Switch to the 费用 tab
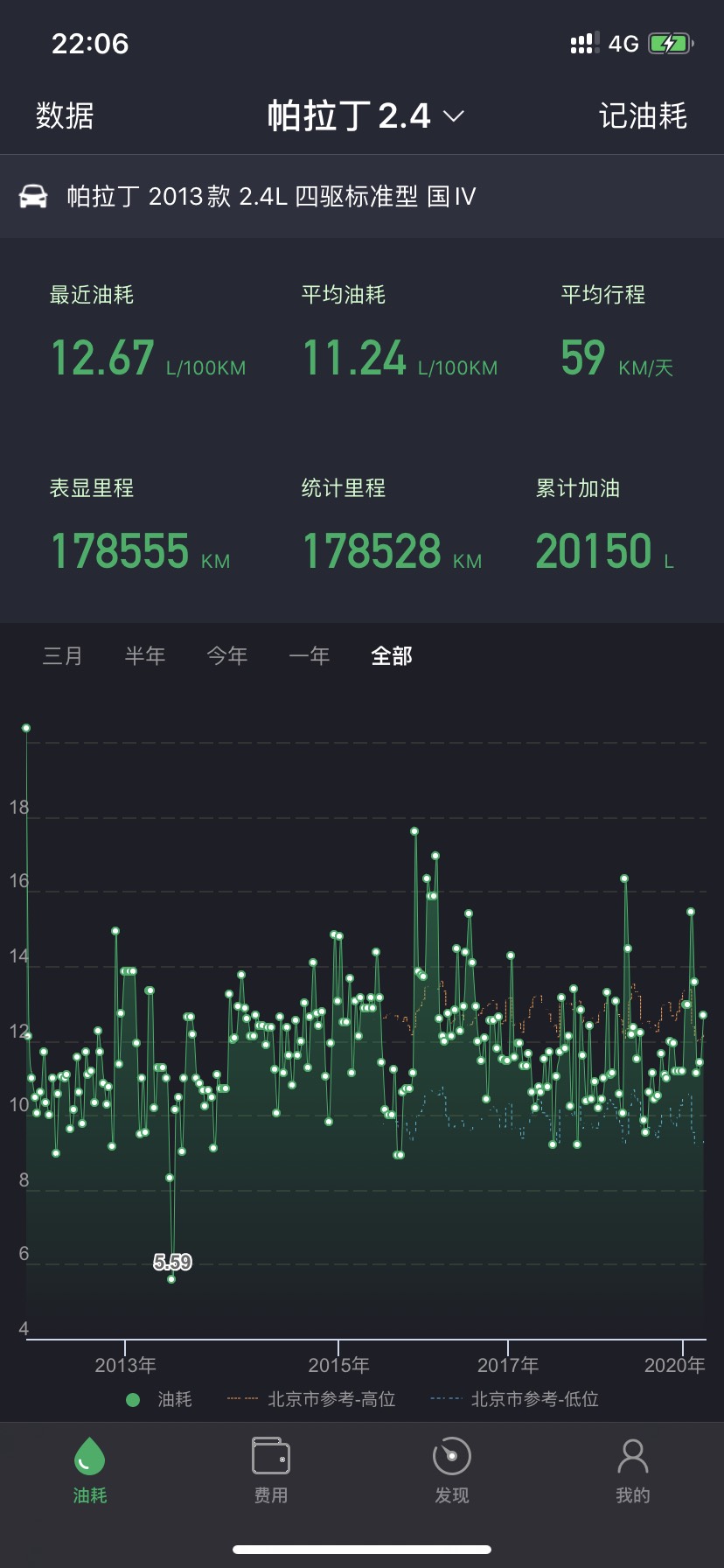This screenshot has width=724, height=1568. pyautogui.click(x=271, y=1471)
